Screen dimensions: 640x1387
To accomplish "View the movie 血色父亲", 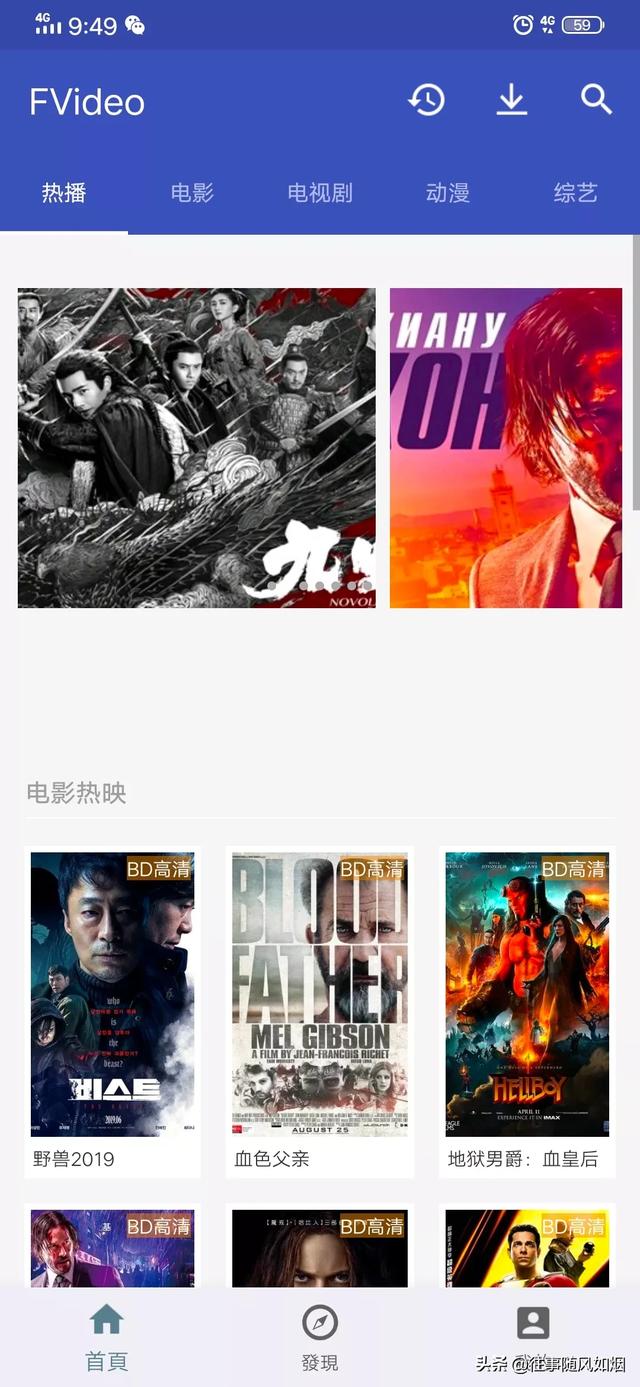I will (320, 1010).
